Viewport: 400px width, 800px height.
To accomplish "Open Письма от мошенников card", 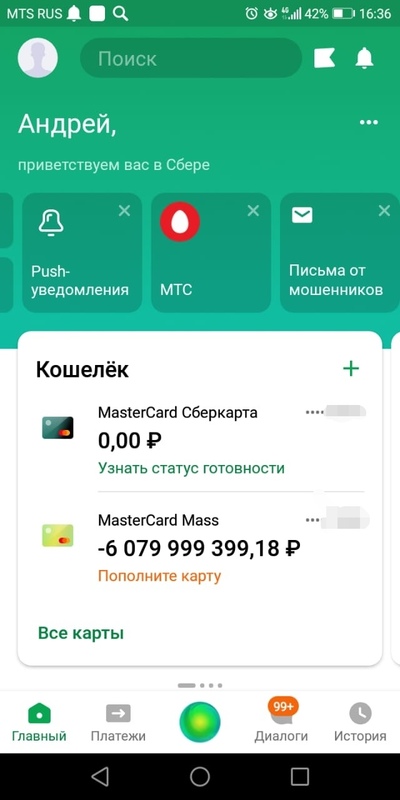I will tap(340, 253).
